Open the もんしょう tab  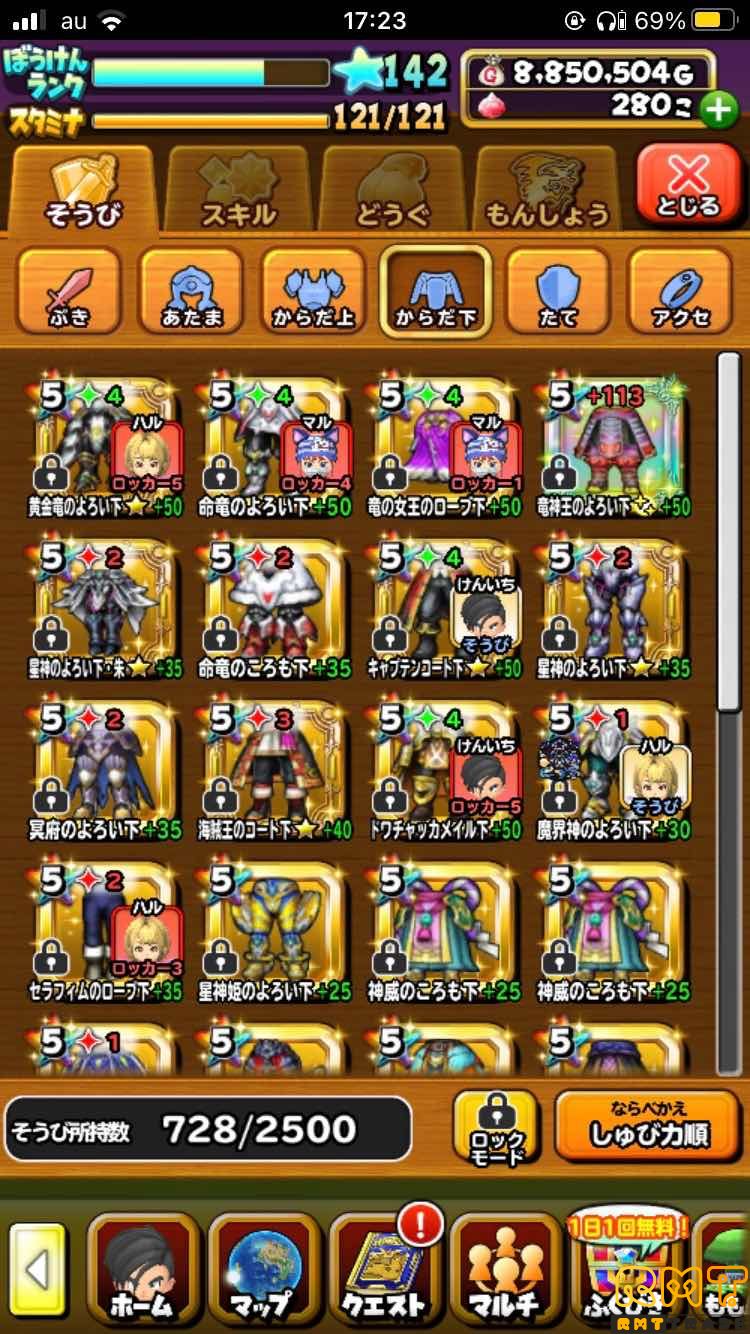click(x=546, y=190)
